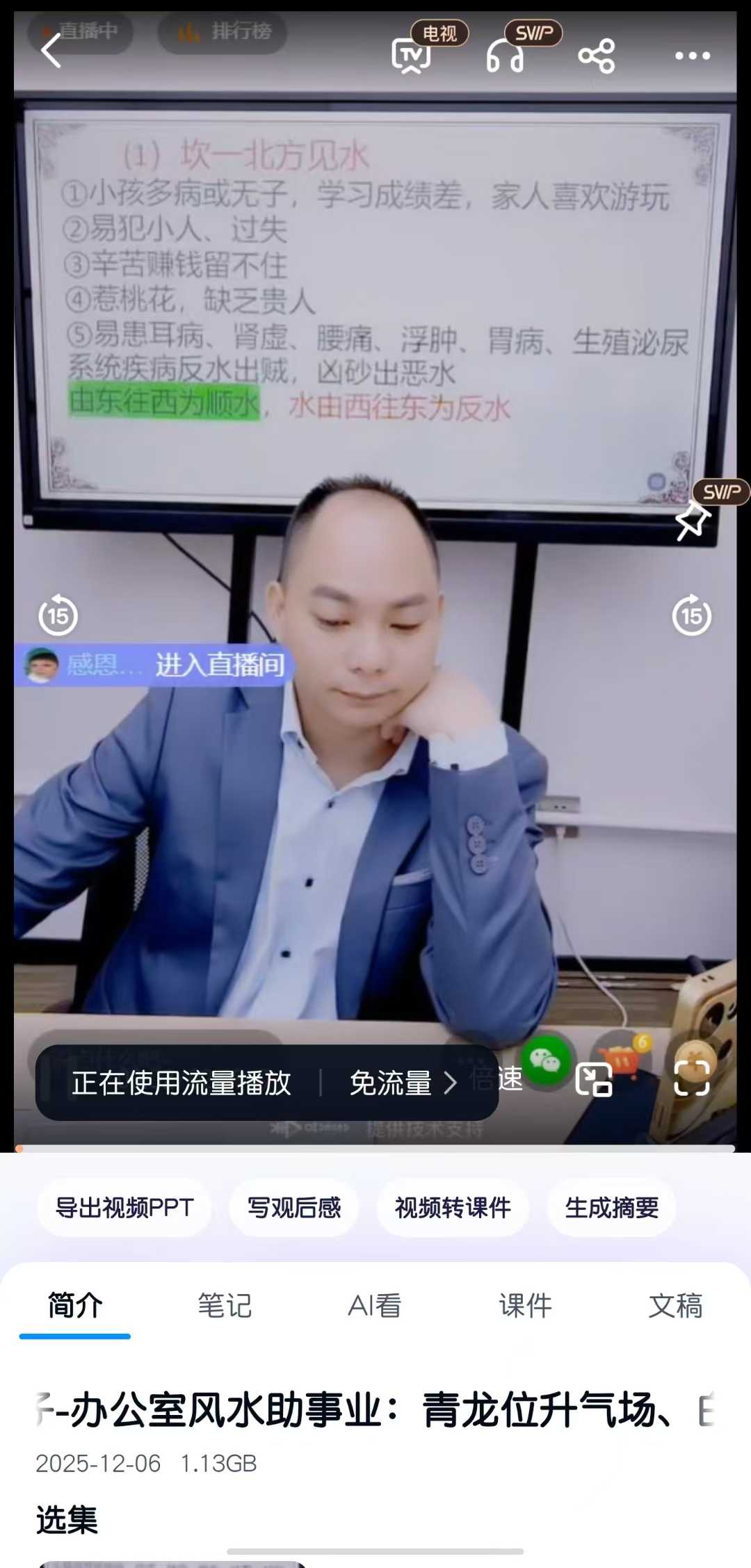
Task: Select the 免流量 data-free option
Action: (402, 1083)
